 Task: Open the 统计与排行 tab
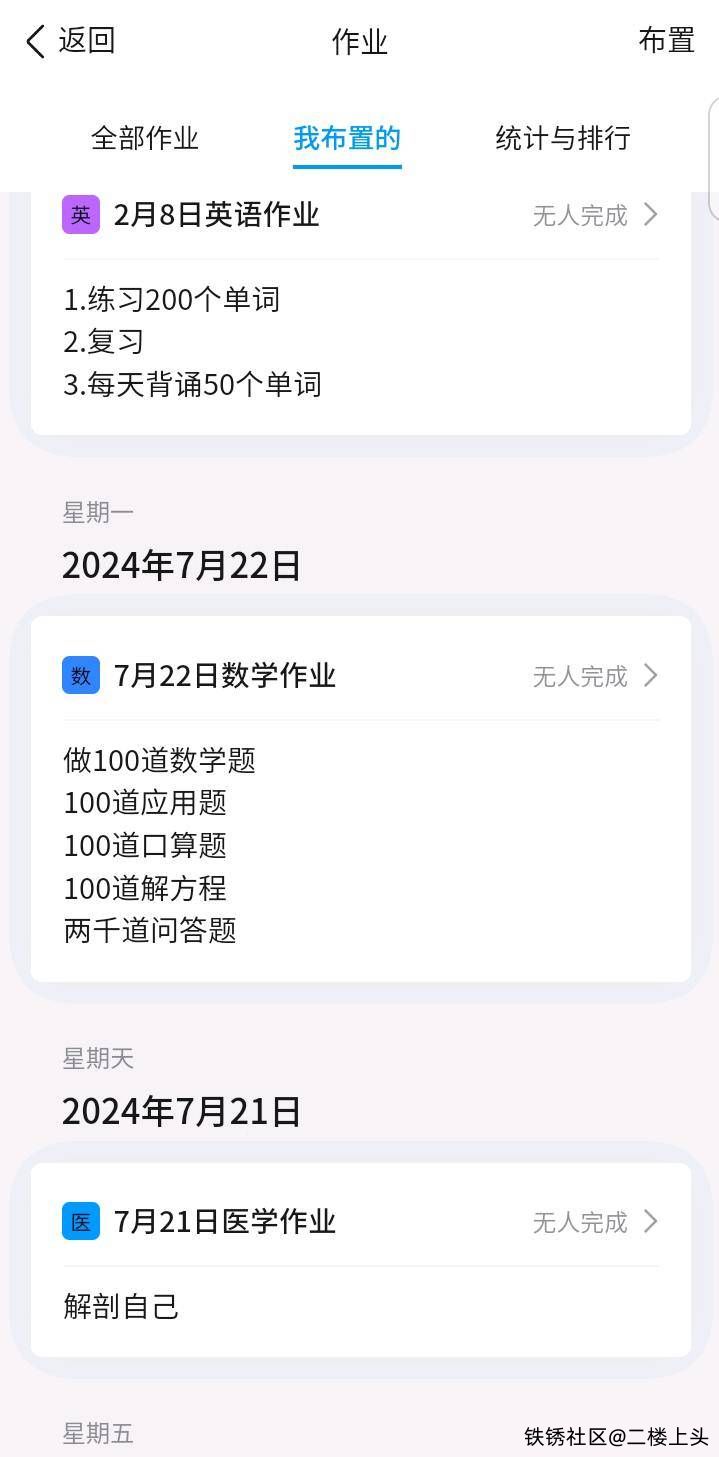[563, 138]
